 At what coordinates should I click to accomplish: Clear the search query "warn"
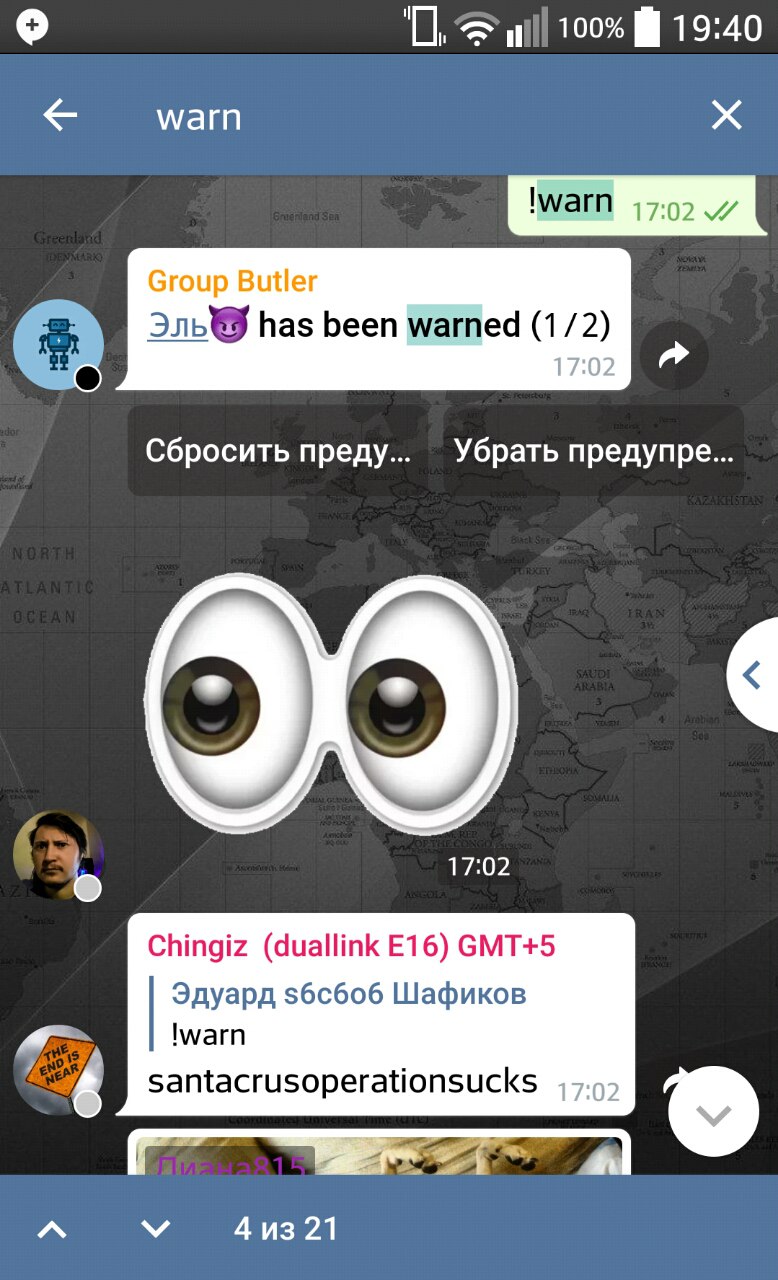[726, 116]
